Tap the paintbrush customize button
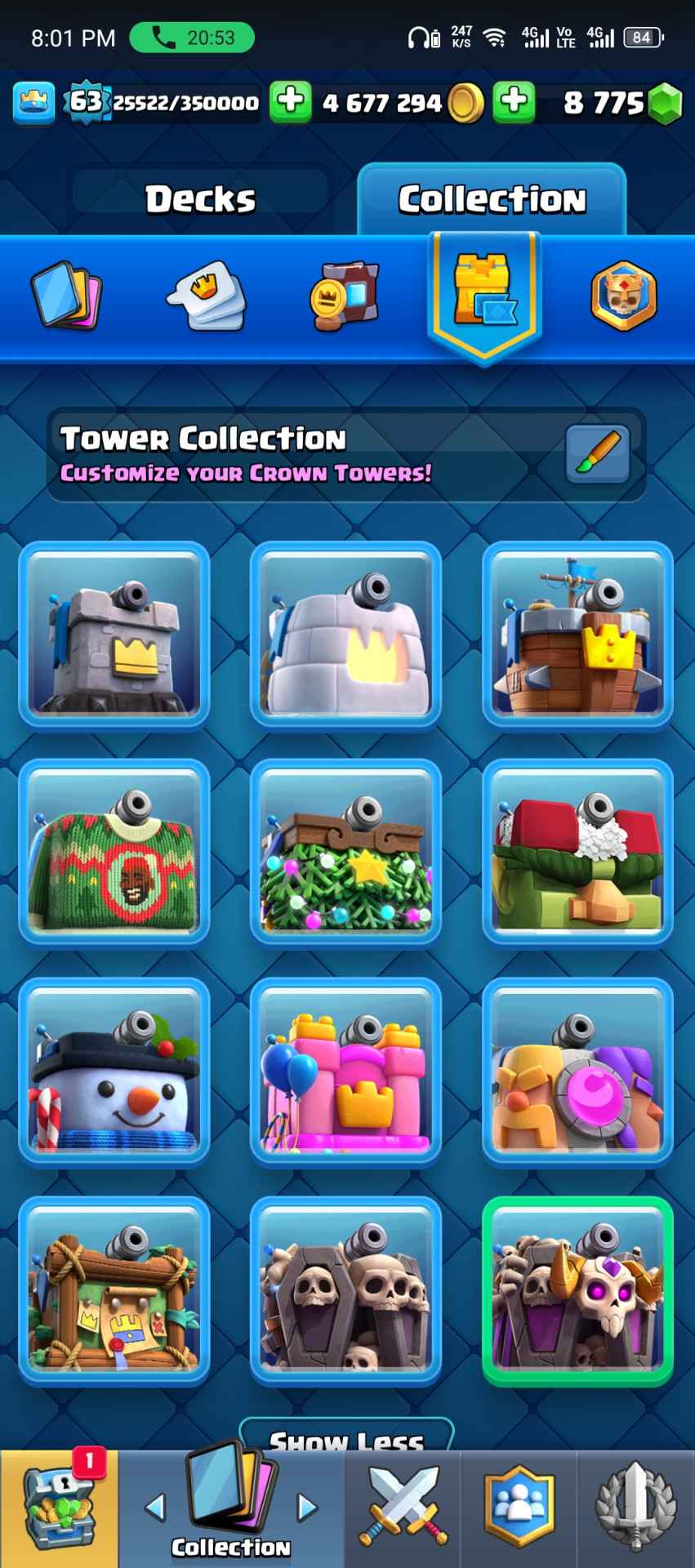This screenshot has width=695, height=1568. (597, 454)
